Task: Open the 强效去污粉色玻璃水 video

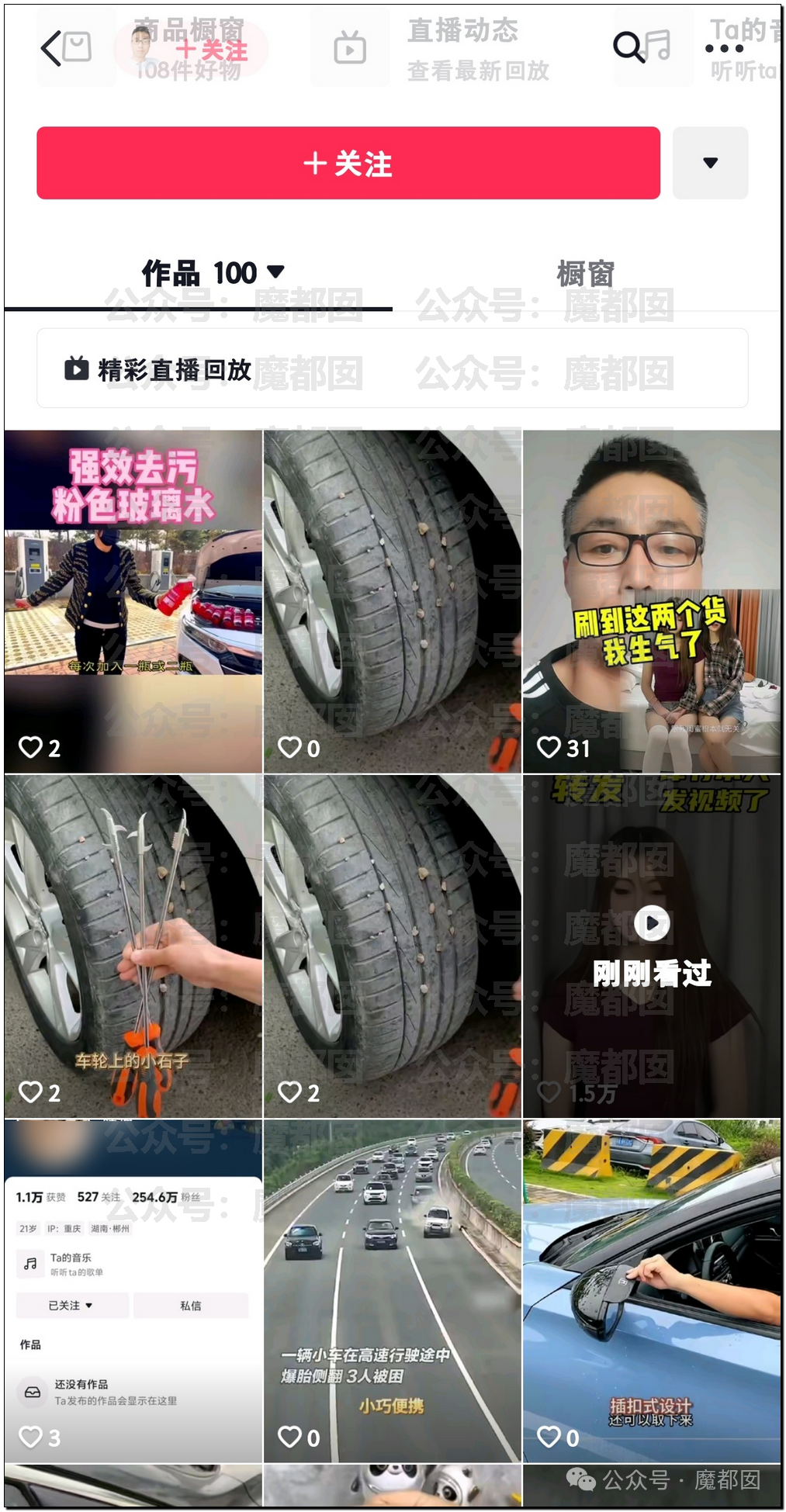Action: point(133,601)
